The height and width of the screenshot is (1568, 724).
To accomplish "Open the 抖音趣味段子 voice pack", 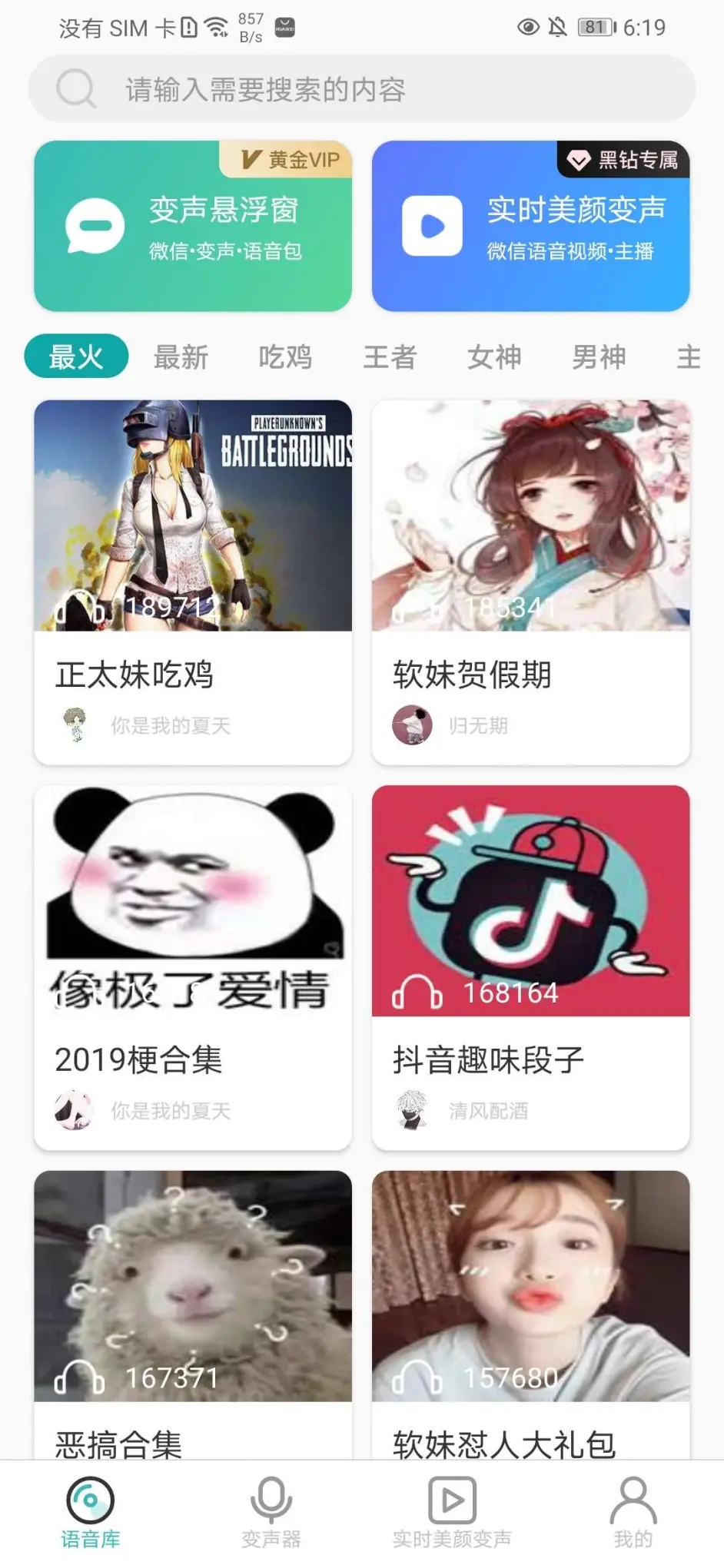I will (530, 966).
